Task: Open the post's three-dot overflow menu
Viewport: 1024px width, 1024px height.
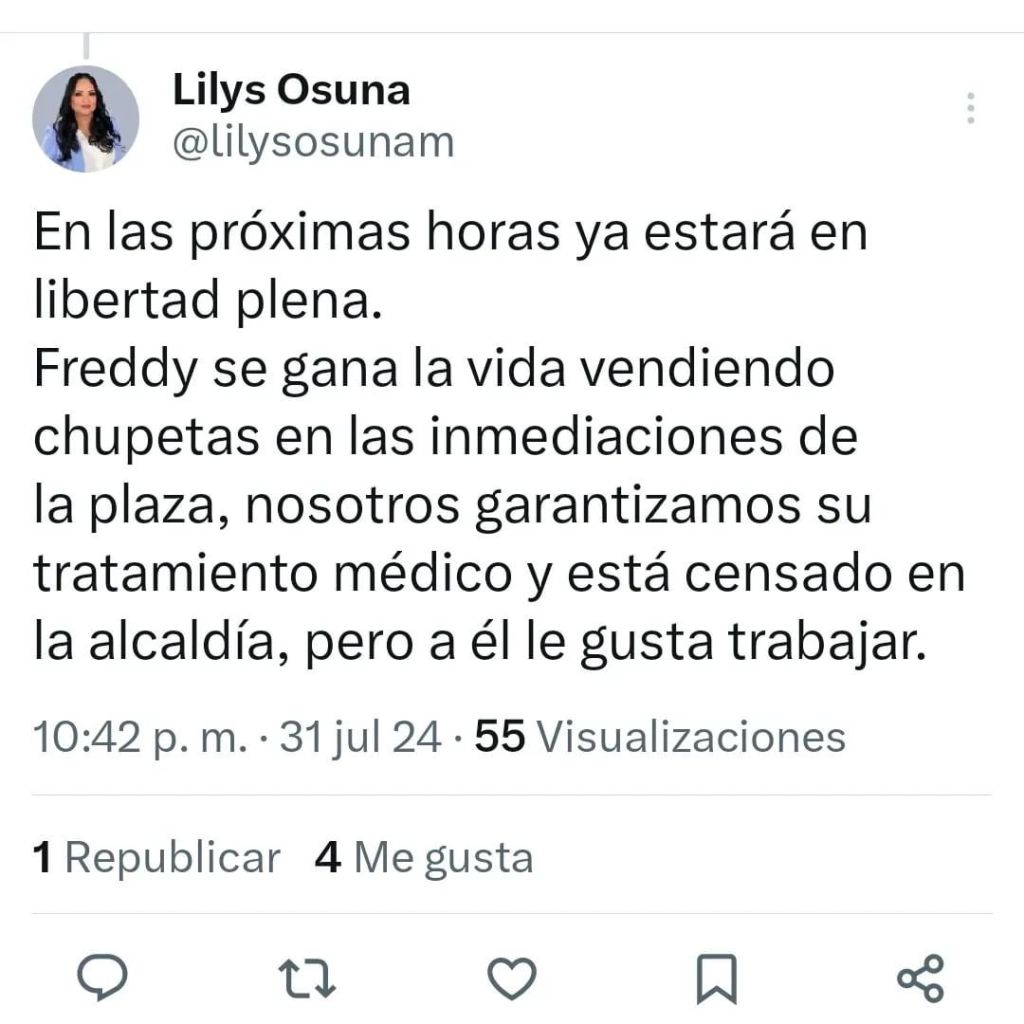Action: click(970, 108)
